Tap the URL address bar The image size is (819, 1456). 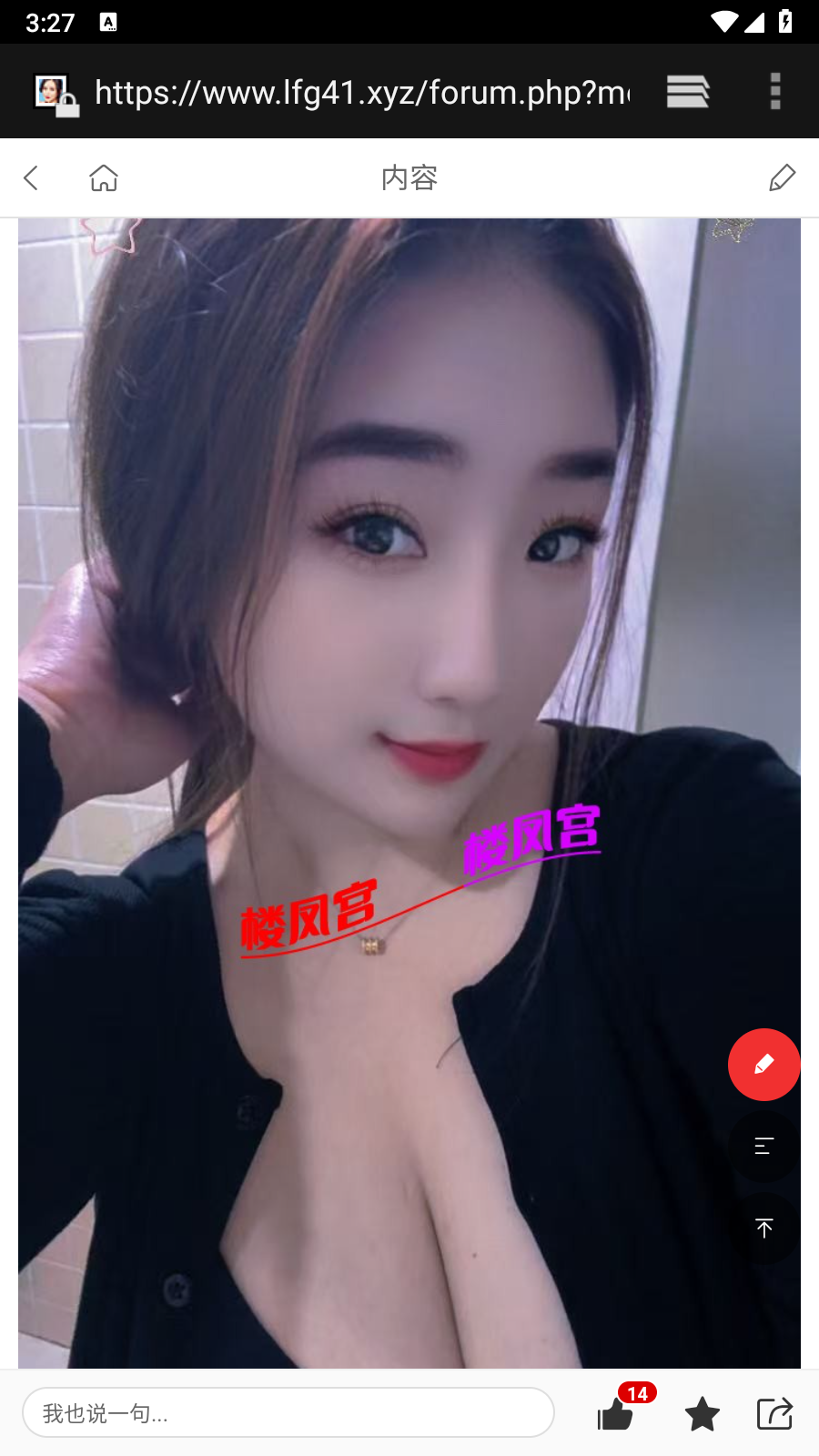[x=361, y=92]
